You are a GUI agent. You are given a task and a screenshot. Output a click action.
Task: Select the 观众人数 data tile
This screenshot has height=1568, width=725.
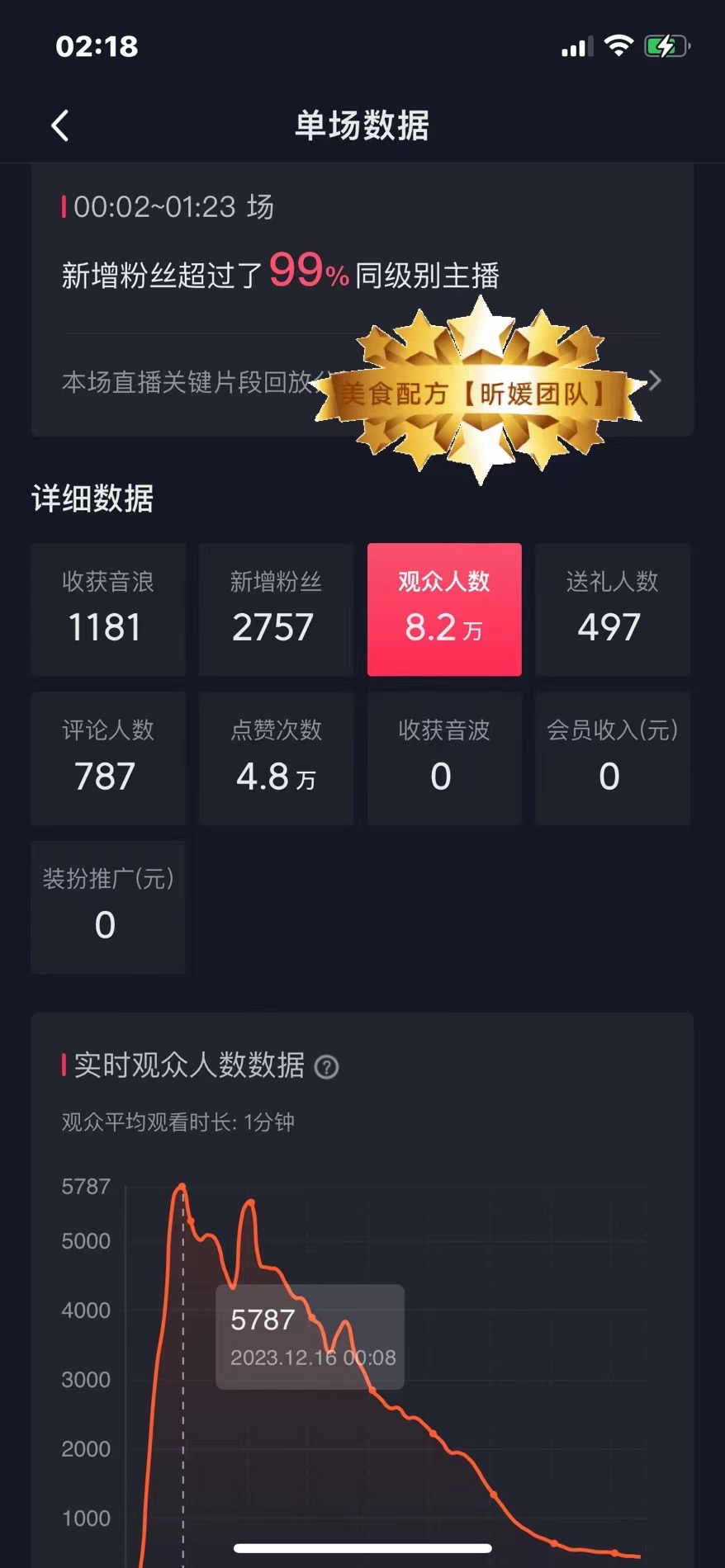click(x=444, y=609)
